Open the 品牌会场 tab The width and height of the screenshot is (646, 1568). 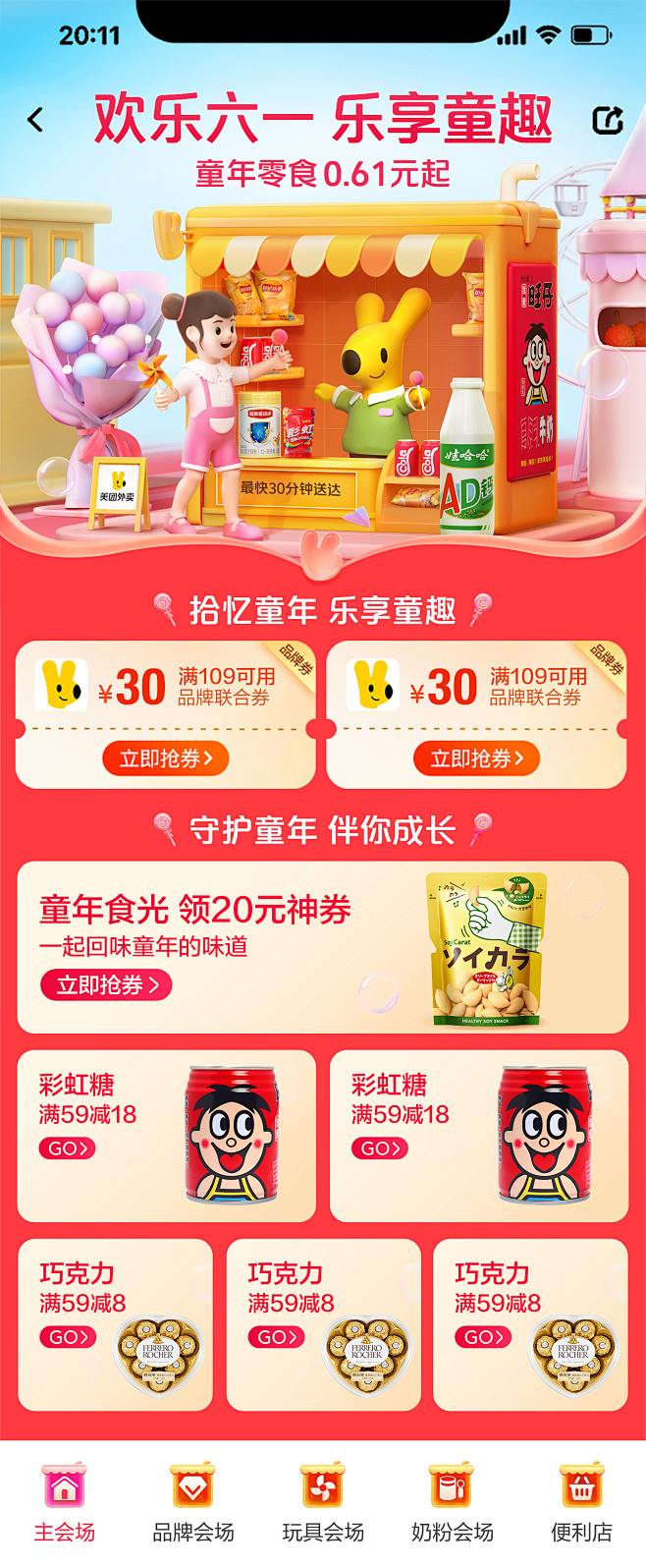pos(193,1504)
